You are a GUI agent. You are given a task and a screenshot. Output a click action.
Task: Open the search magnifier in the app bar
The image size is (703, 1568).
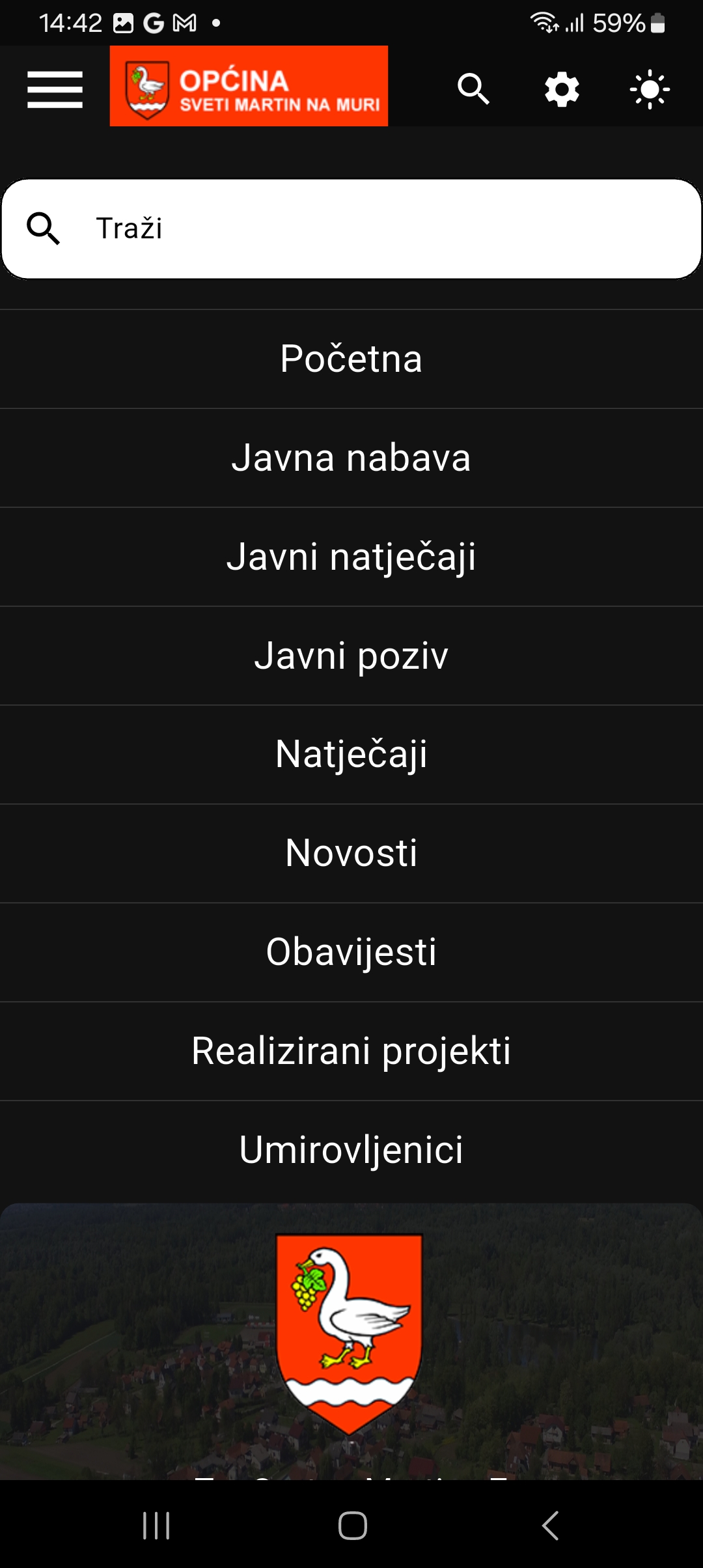[x=473, y=89]
